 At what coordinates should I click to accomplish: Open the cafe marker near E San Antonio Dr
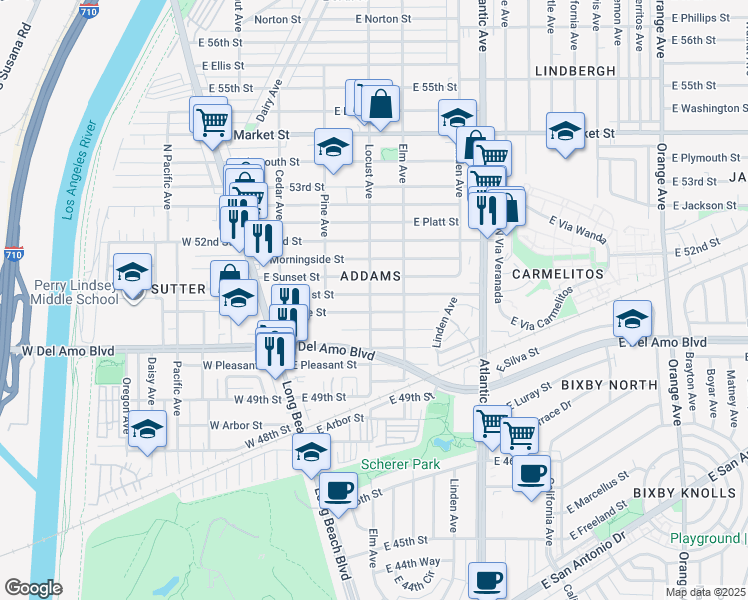pos(488,579)
